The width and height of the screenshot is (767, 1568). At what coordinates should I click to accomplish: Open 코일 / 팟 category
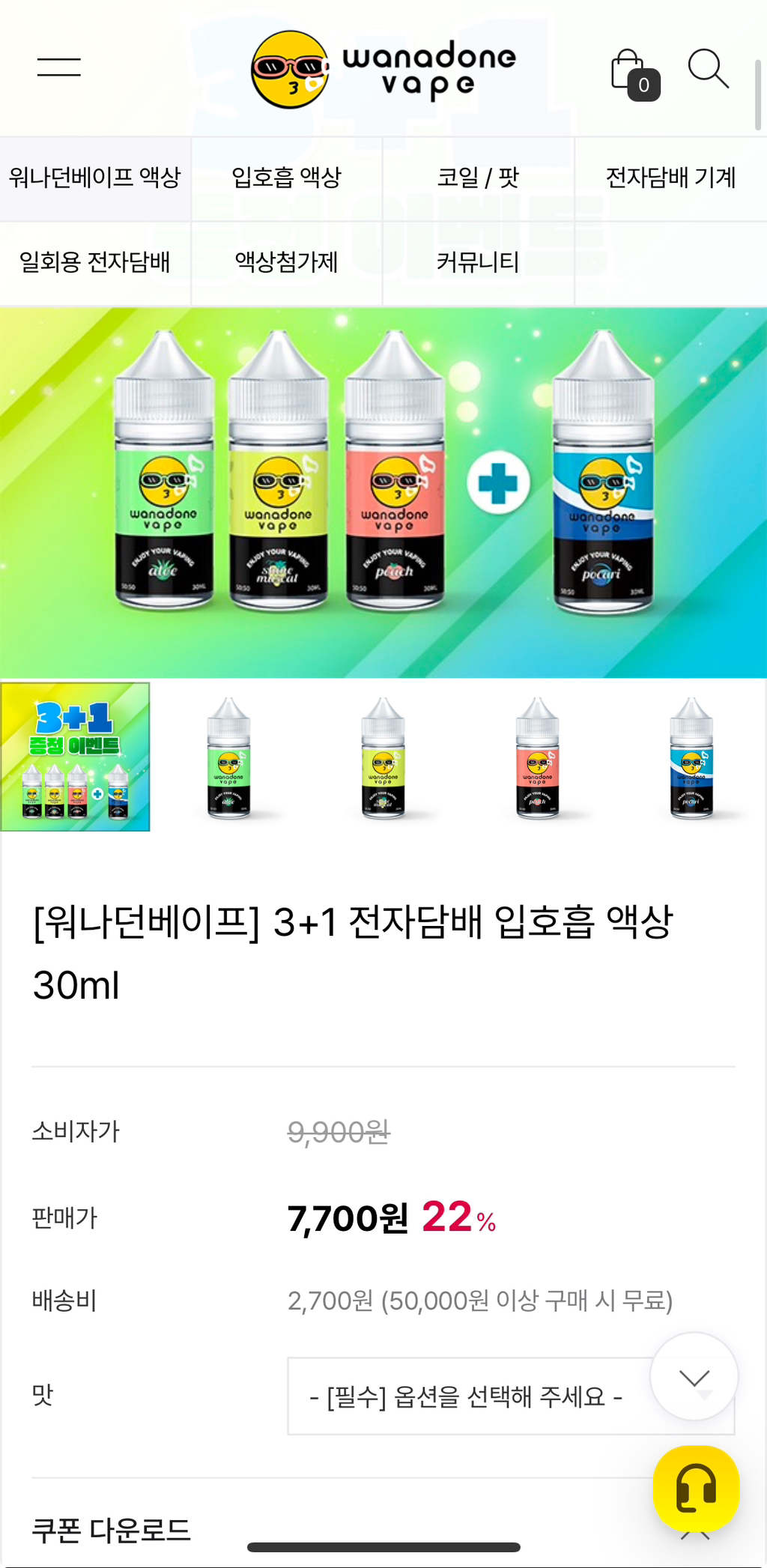tap(478, 178)
